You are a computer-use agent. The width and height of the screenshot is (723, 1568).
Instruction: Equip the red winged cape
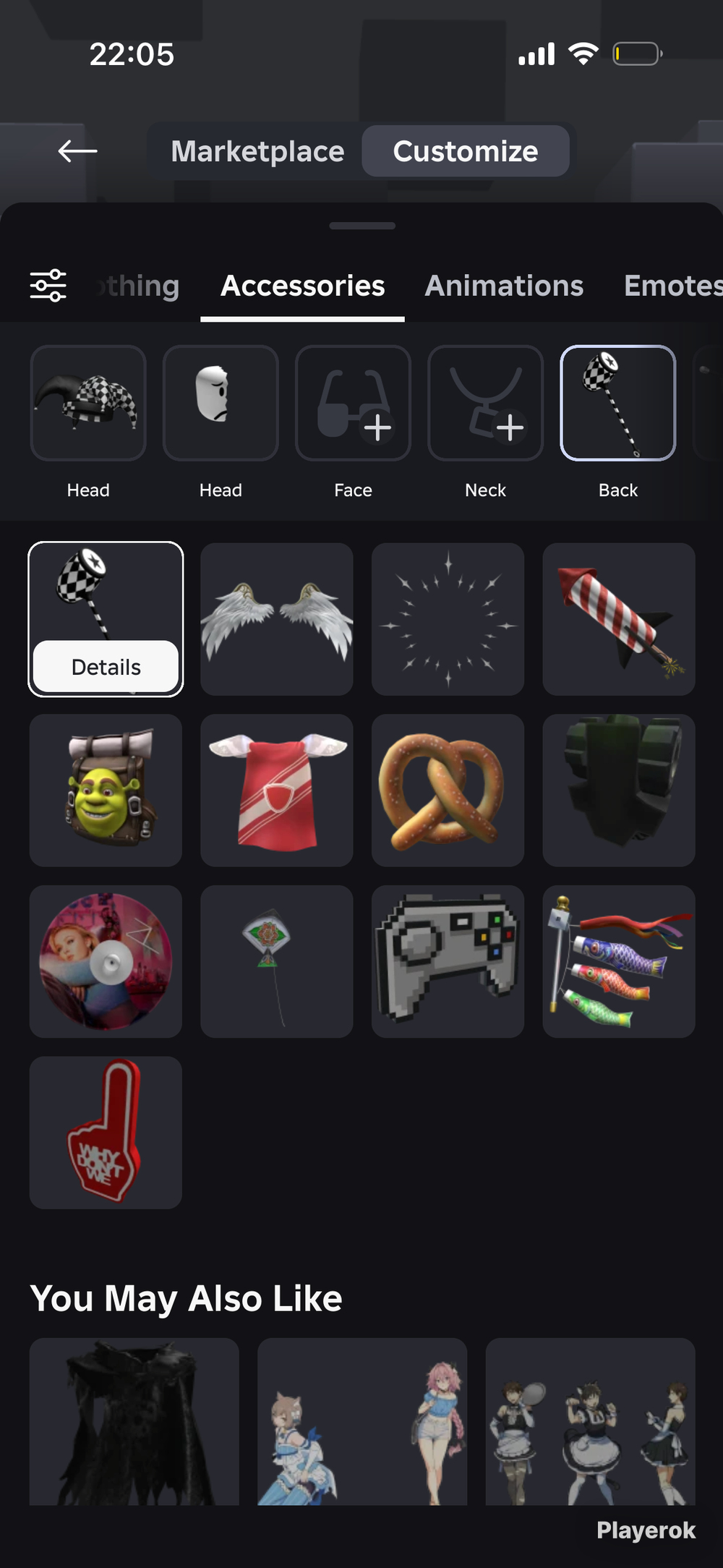(x=277, y=791)
